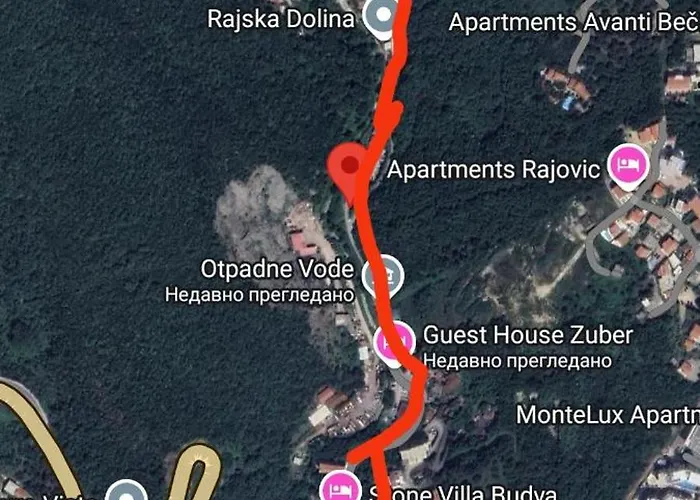Viewport: 700px width, 500px height.
Task: Tap the Otpadne Vode marker
Action: pos(381,274)
